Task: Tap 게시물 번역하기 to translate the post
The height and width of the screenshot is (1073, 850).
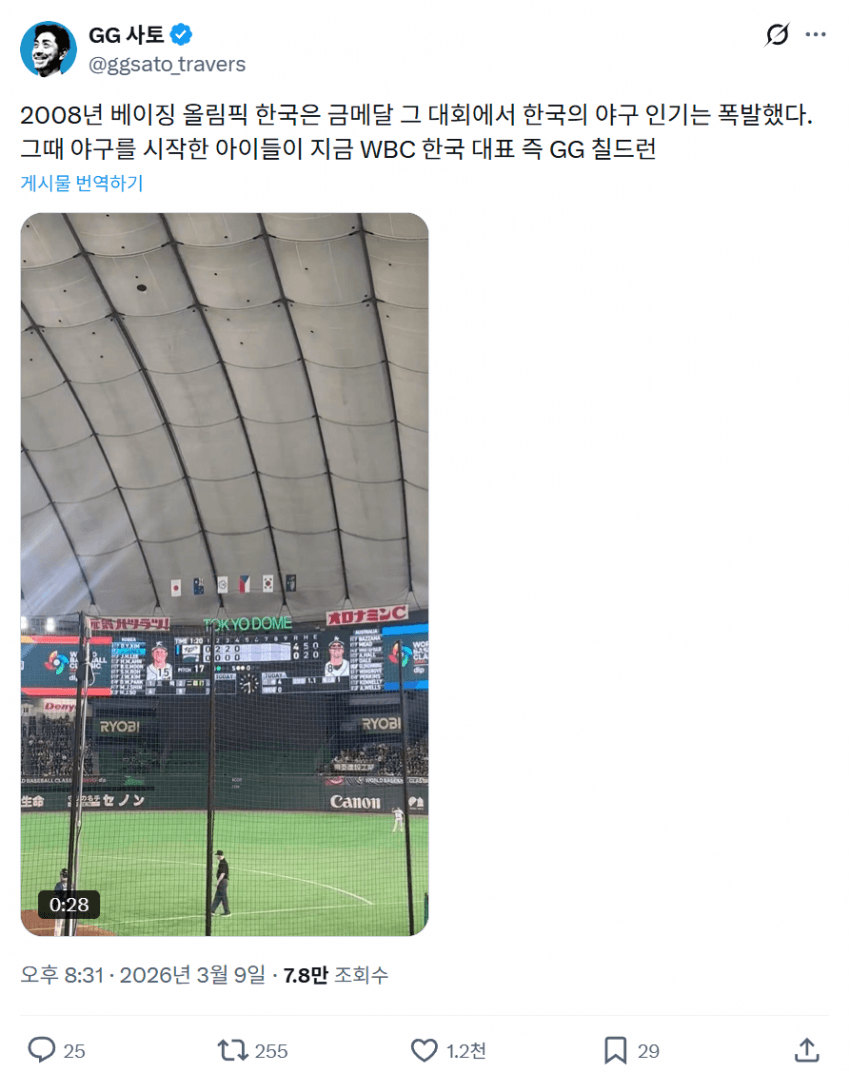Action: (x=82, y=183)
